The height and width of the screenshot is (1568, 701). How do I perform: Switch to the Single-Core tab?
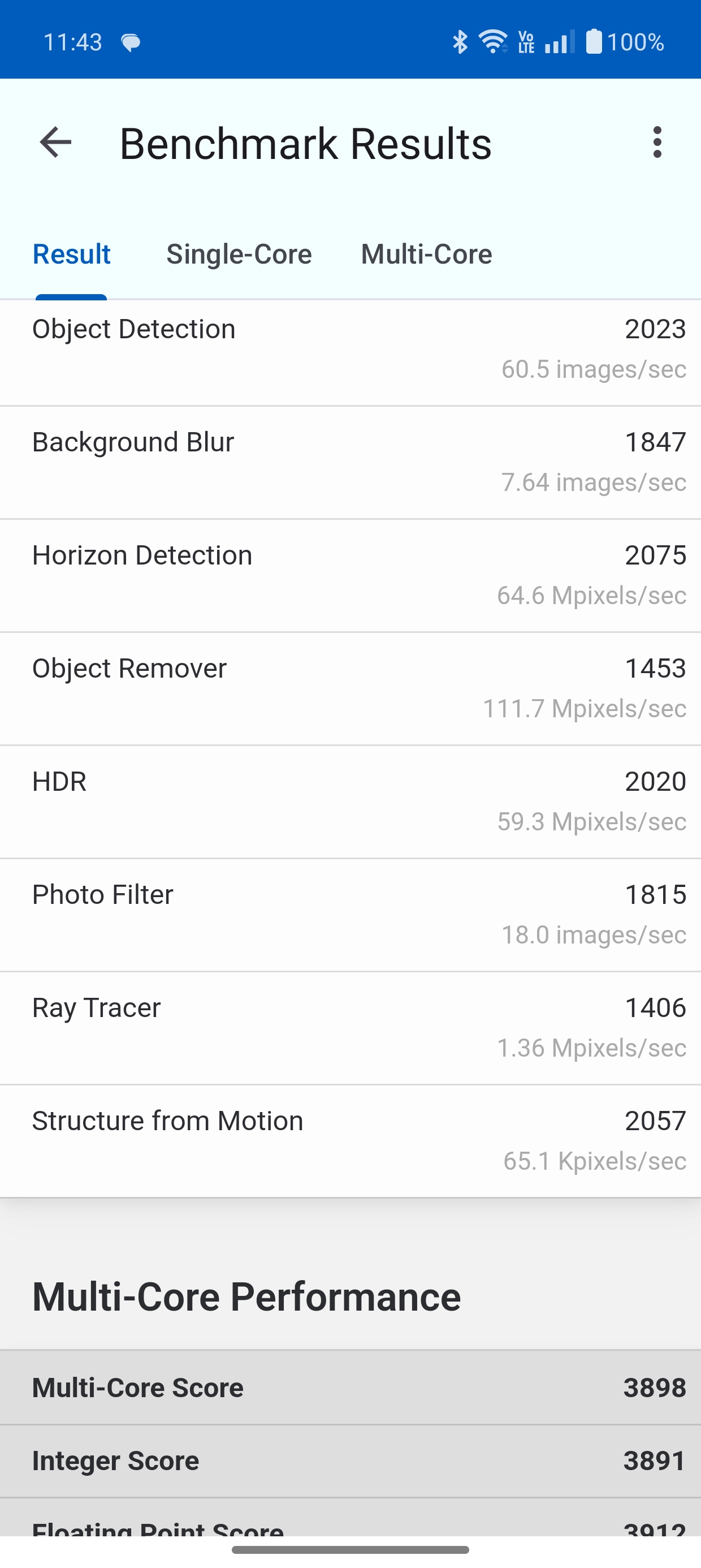click(239, 255)
